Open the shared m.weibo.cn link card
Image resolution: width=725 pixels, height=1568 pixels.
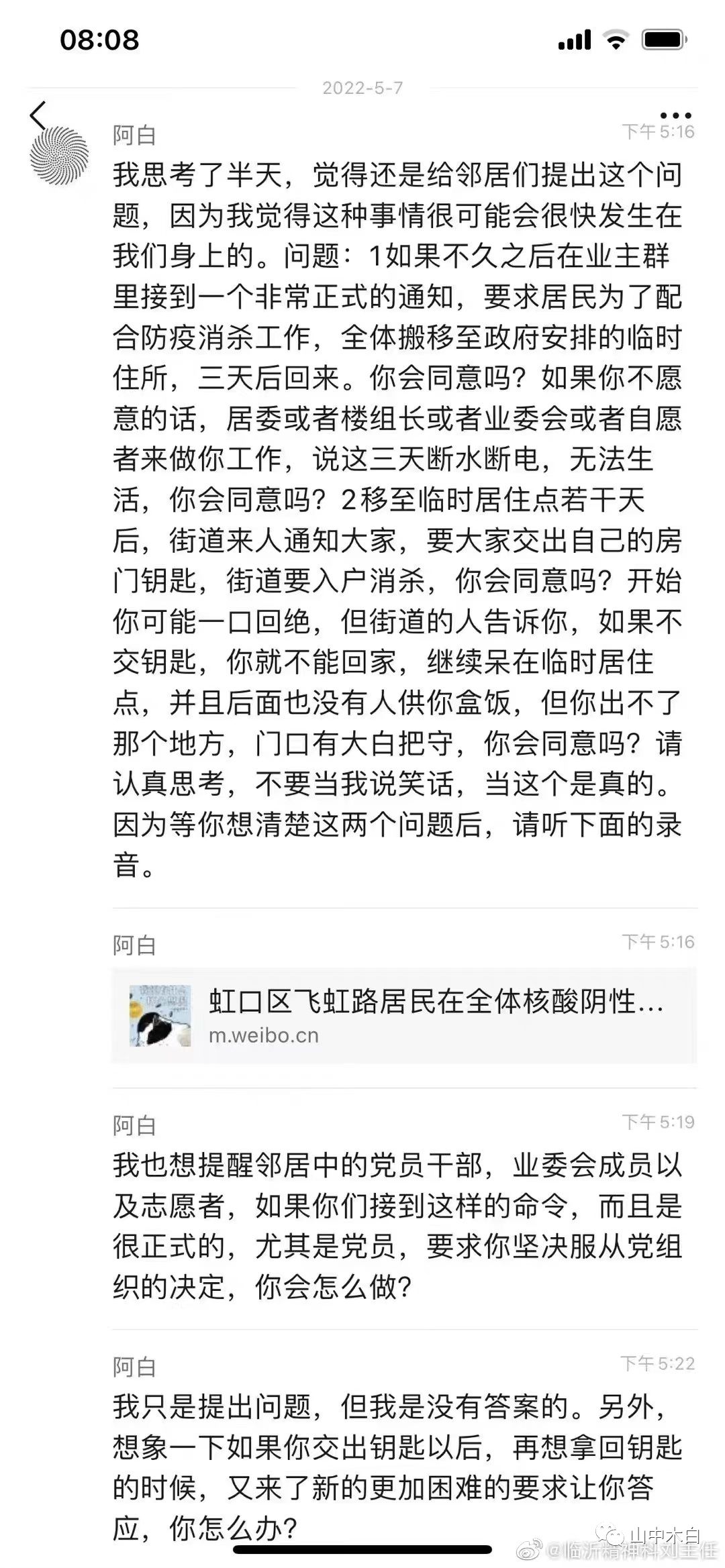(404, 1016)
